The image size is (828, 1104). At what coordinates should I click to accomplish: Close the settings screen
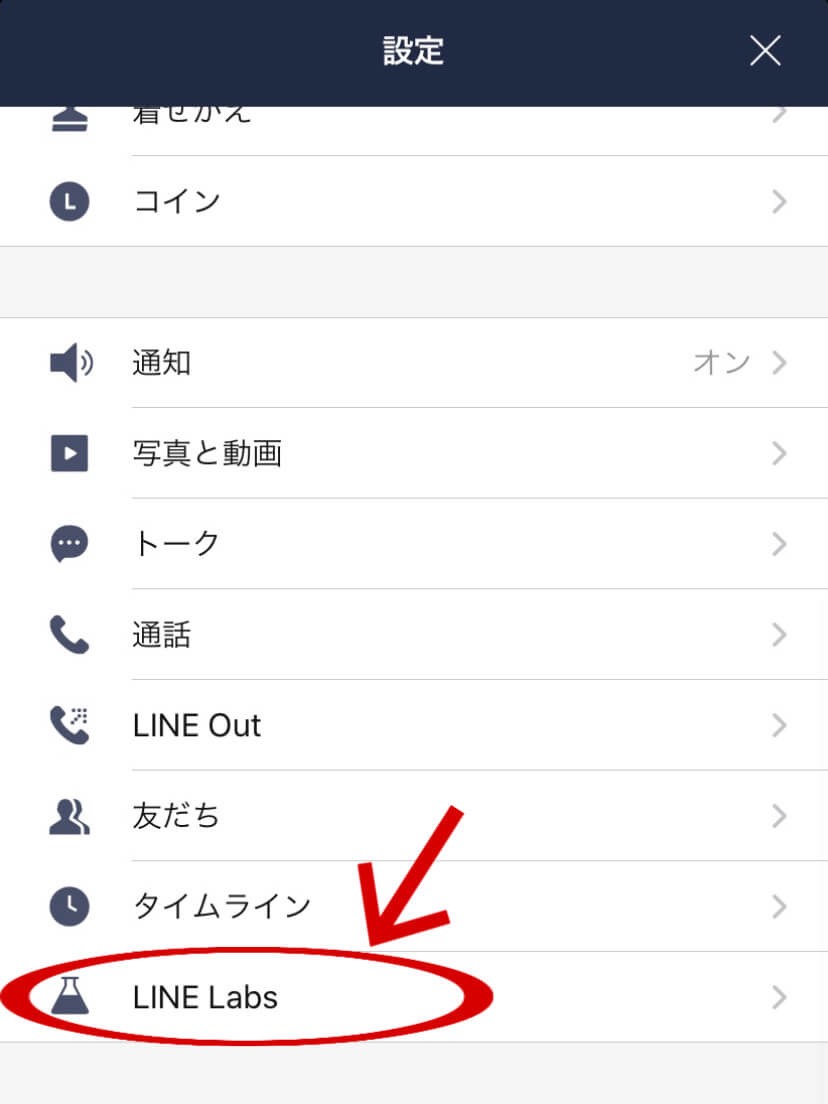(x=765, y=51)
